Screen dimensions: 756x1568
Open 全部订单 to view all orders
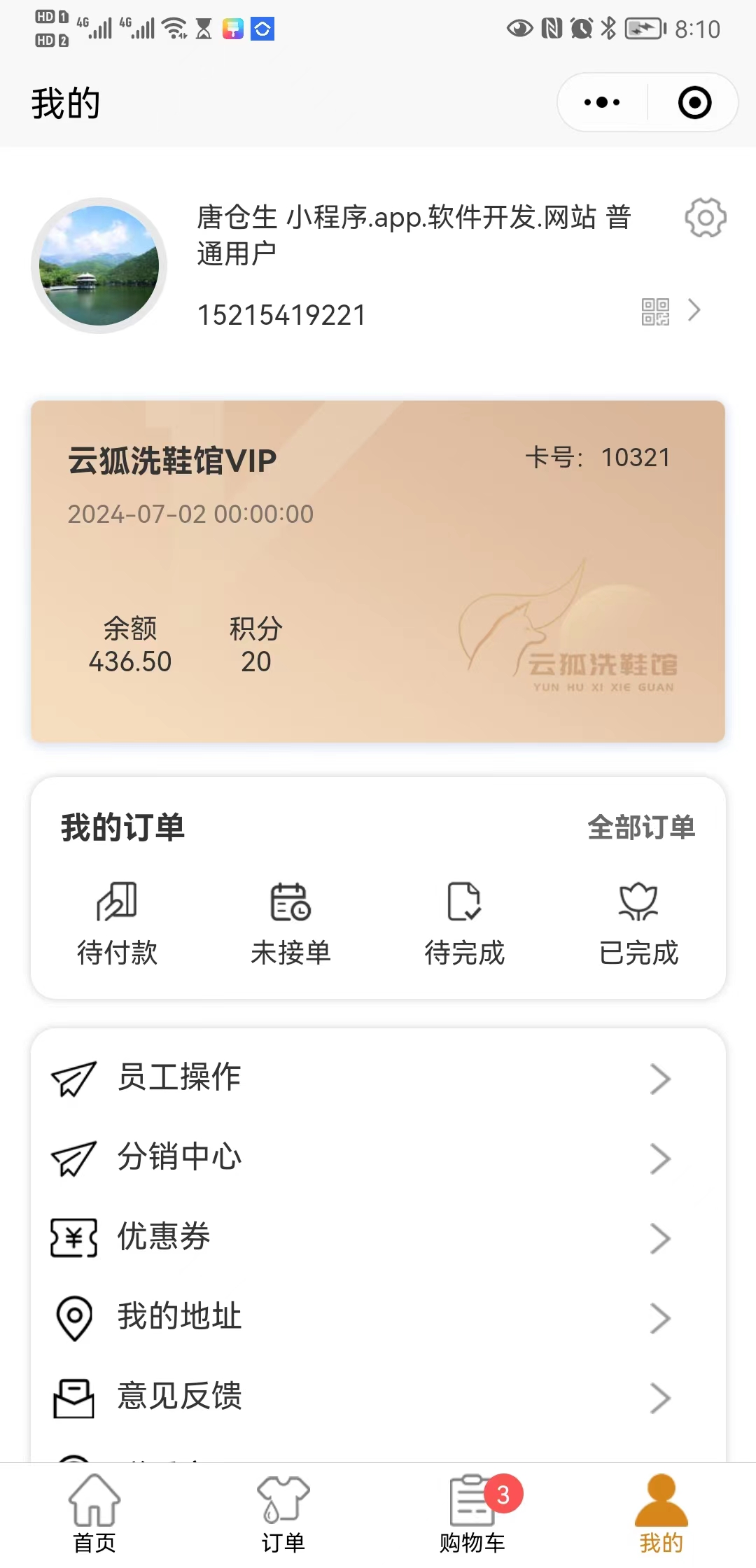(x=640, y=828)
